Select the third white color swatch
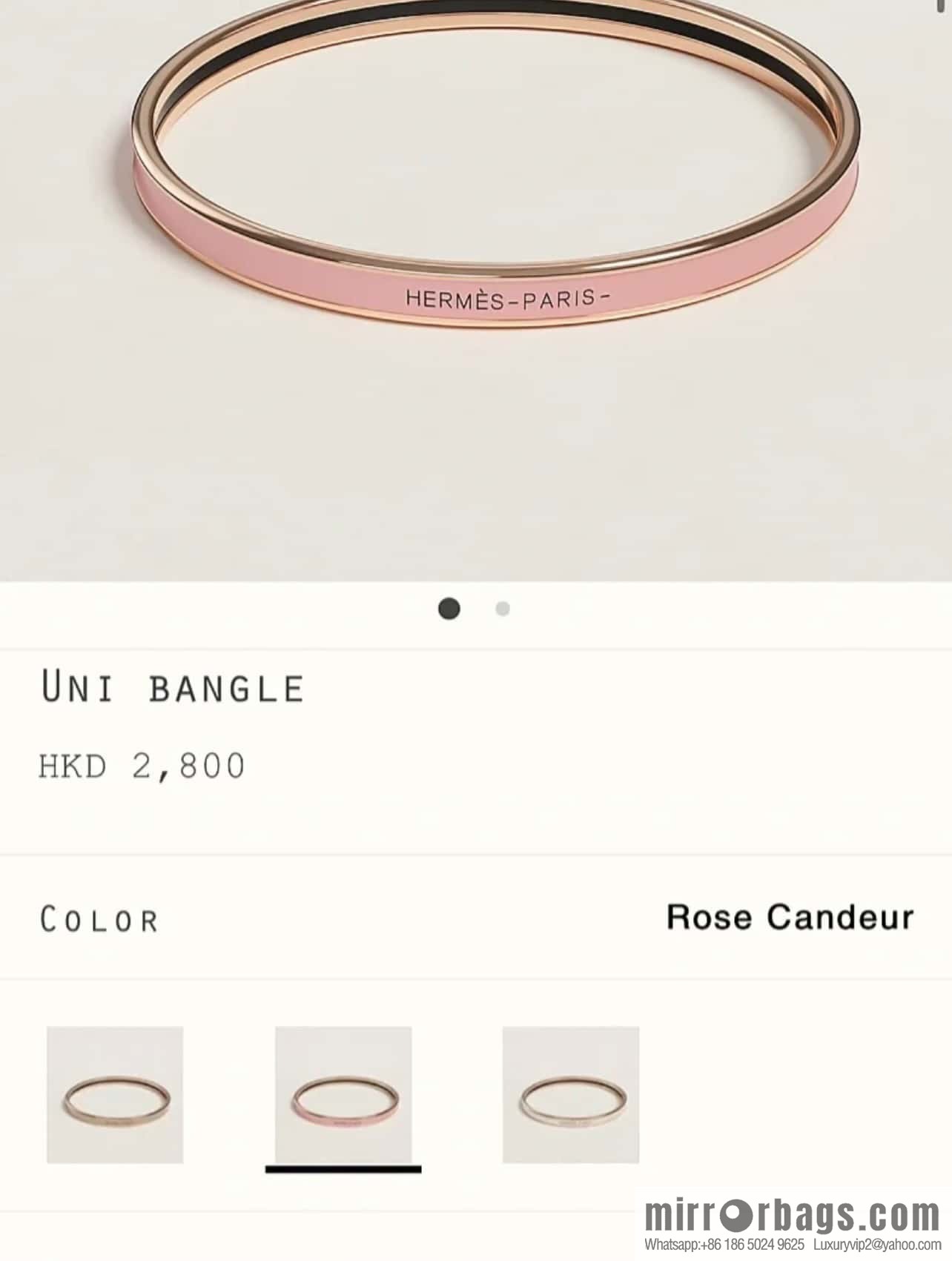 click(x=570, y=1094)
